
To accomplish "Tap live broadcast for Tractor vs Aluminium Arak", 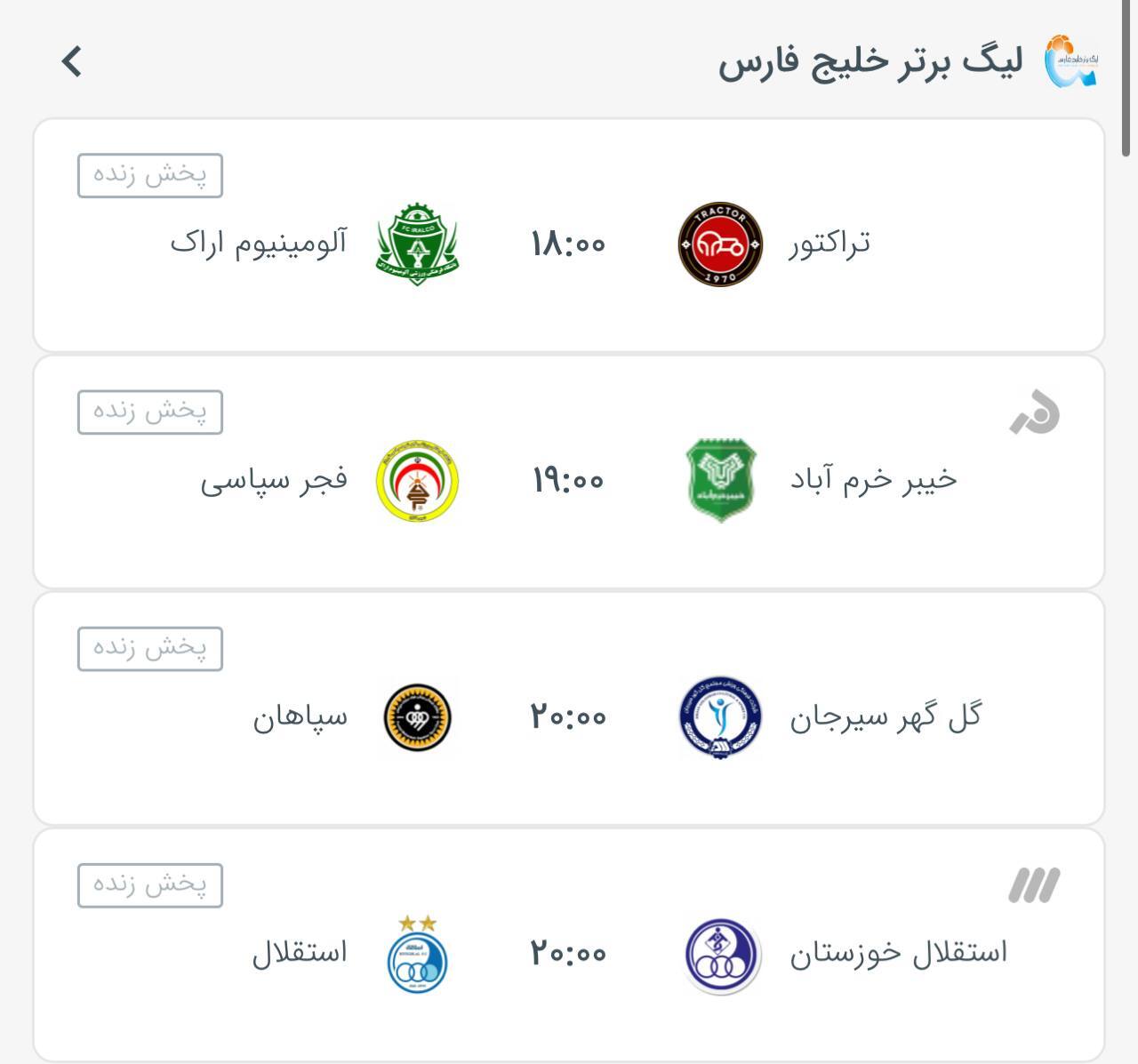I will tap(149, 175).
